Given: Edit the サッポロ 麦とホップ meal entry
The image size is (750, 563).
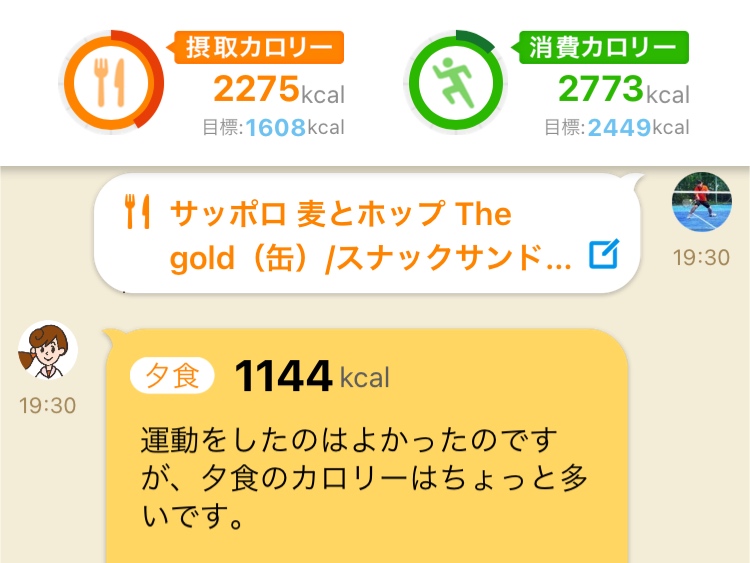Looking at the screenshot, I should [x=604, y=254].
